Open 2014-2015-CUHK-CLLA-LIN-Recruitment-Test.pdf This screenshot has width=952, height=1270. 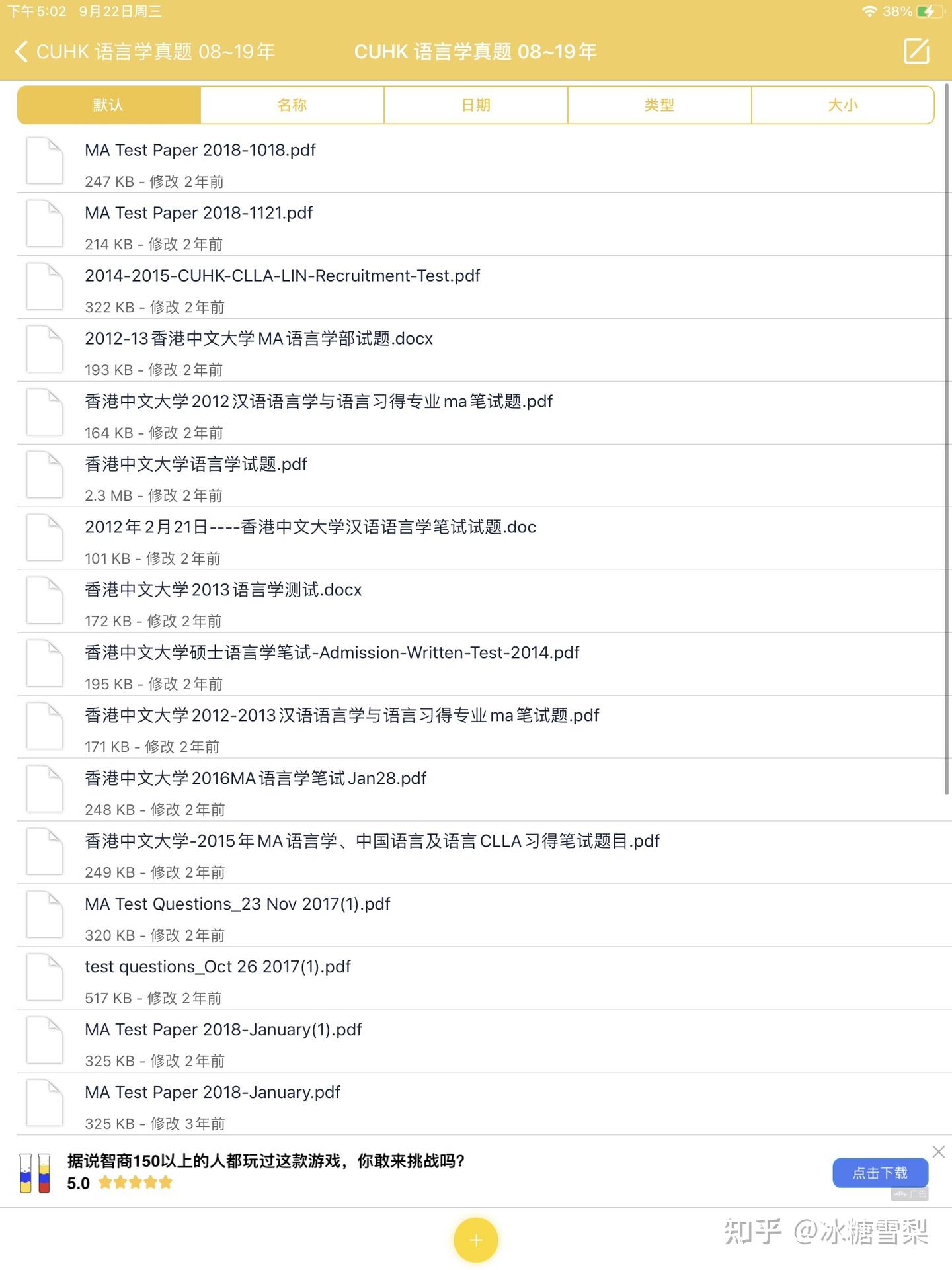pos(282,276)
